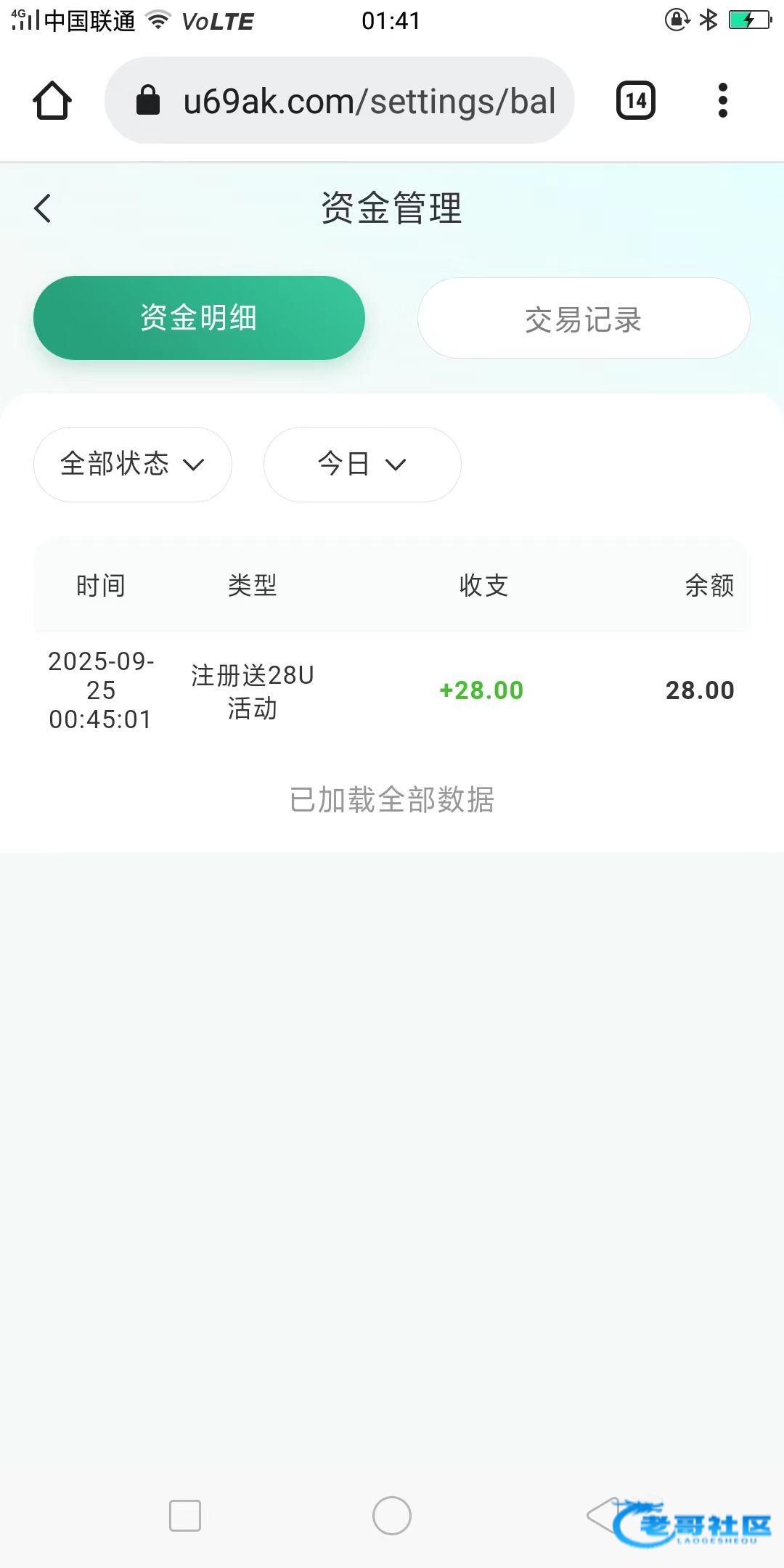Open the browser tab switcher
The image size is (784, 1568).
click(635, 100)
